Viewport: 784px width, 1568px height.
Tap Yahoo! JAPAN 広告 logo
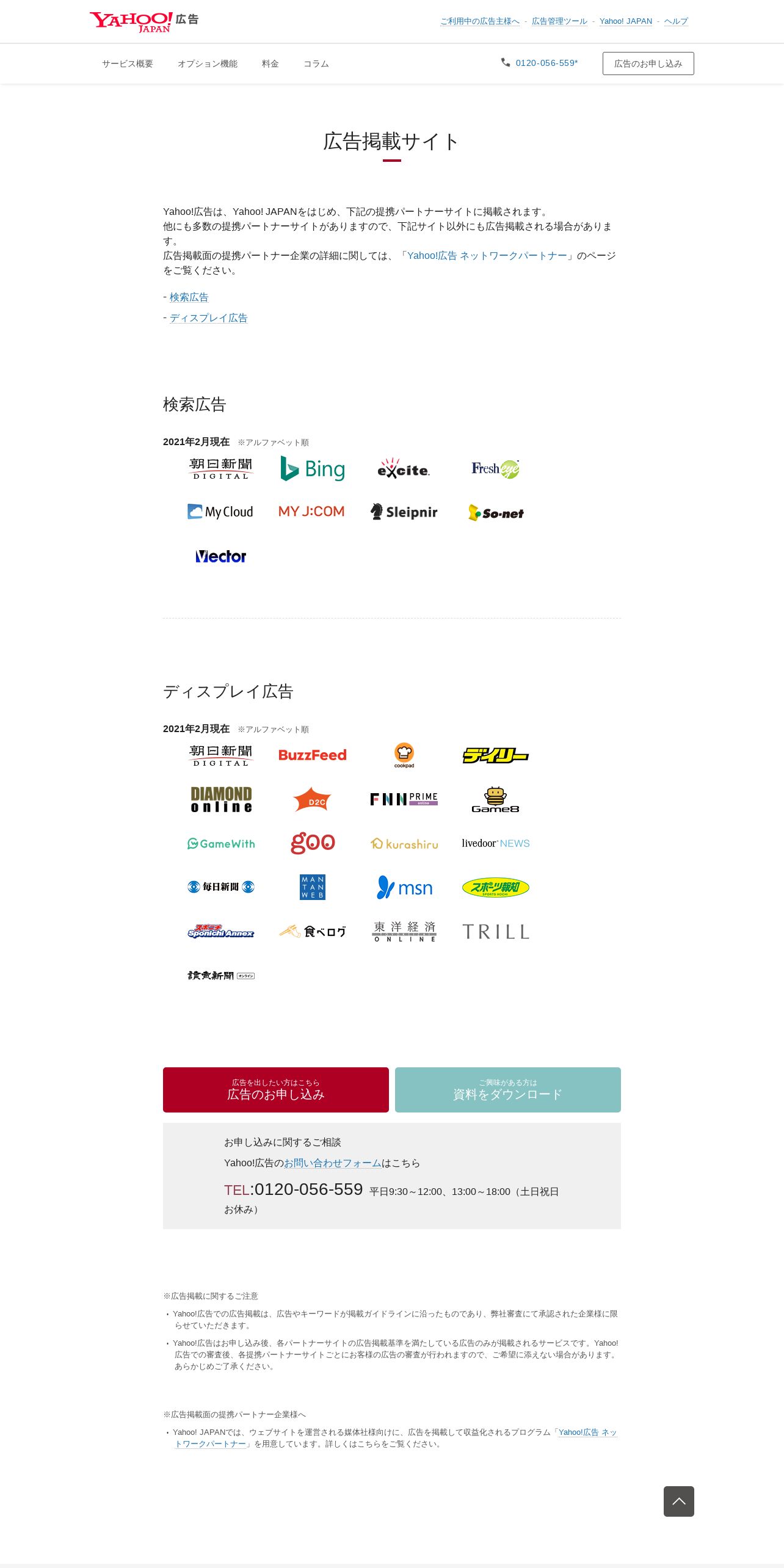pyautogui.click(x=144, y=22)
